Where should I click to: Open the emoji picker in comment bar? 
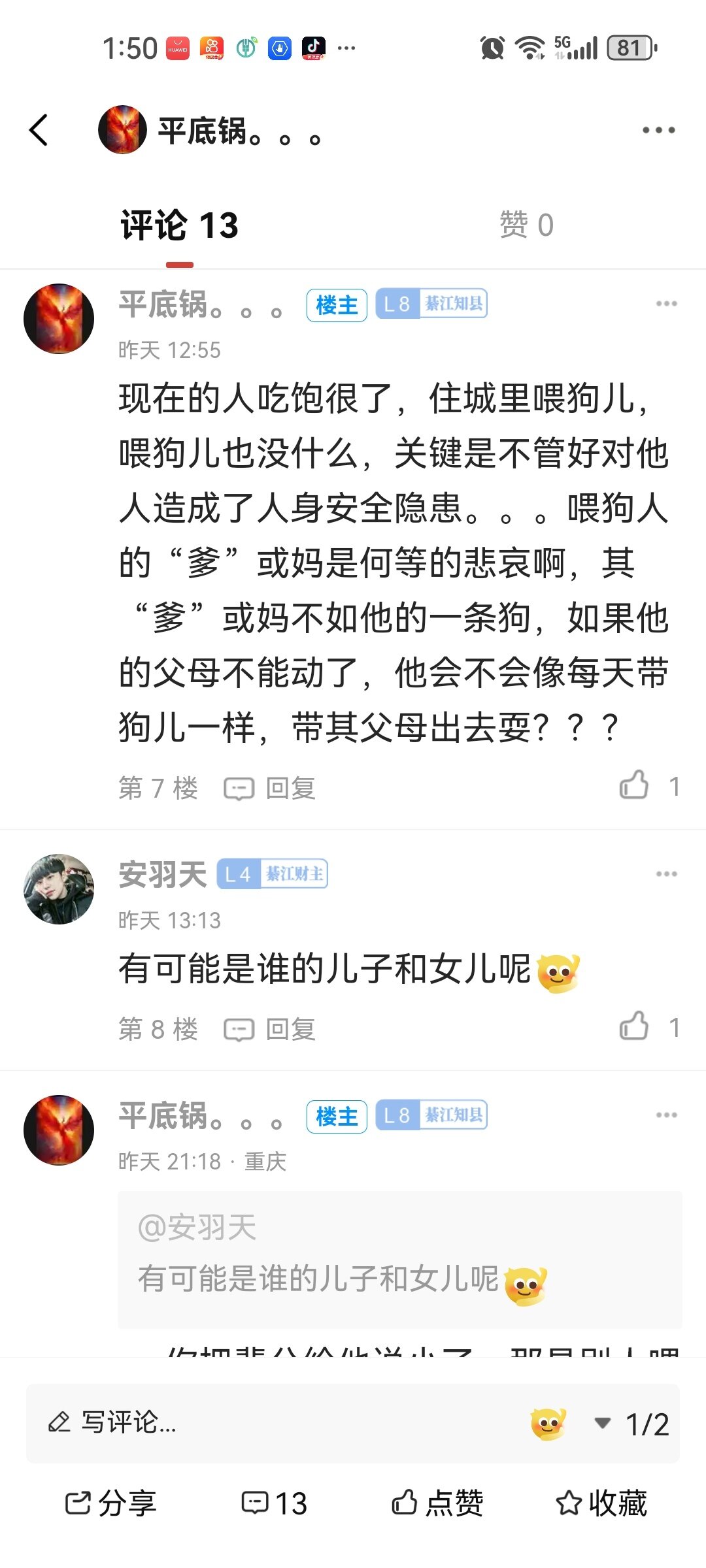pyautogui.click(x=548, y=1424)
